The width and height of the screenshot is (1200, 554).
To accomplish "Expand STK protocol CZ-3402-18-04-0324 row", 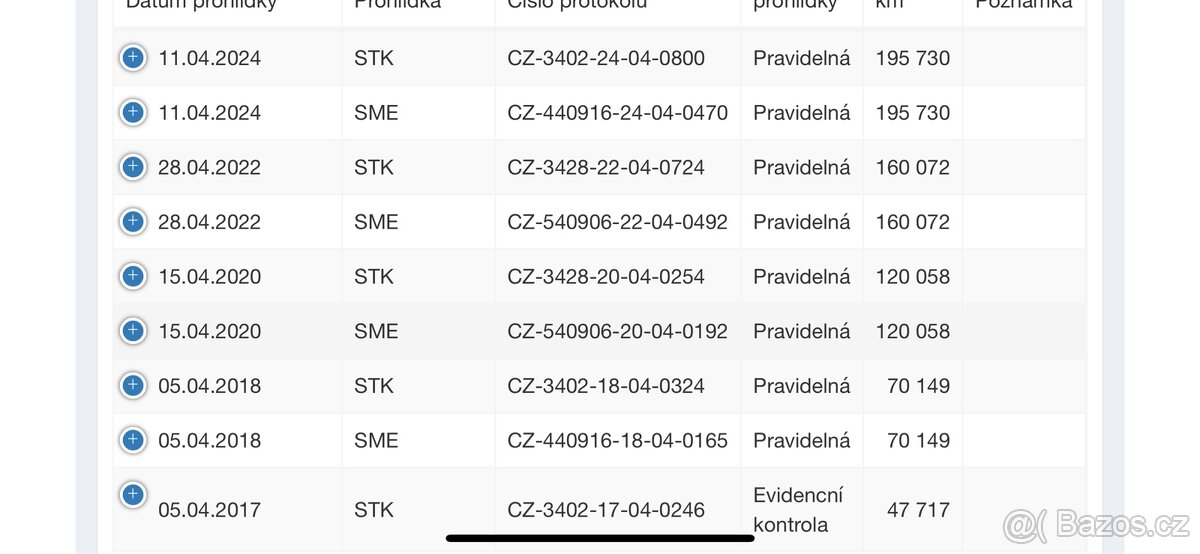I will coord(133,385).
